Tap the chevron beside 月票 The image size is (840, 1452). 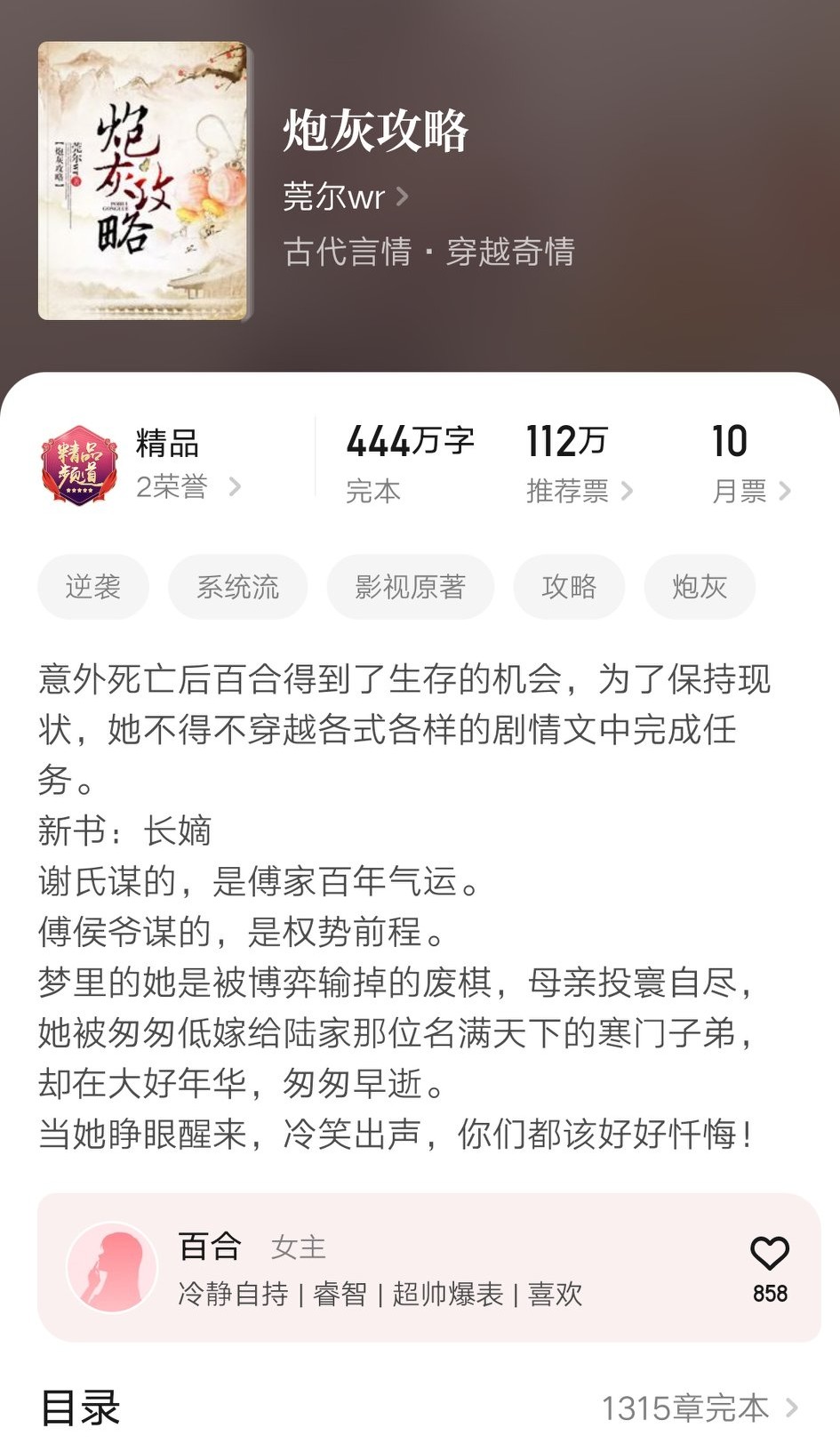click(786, 490)
